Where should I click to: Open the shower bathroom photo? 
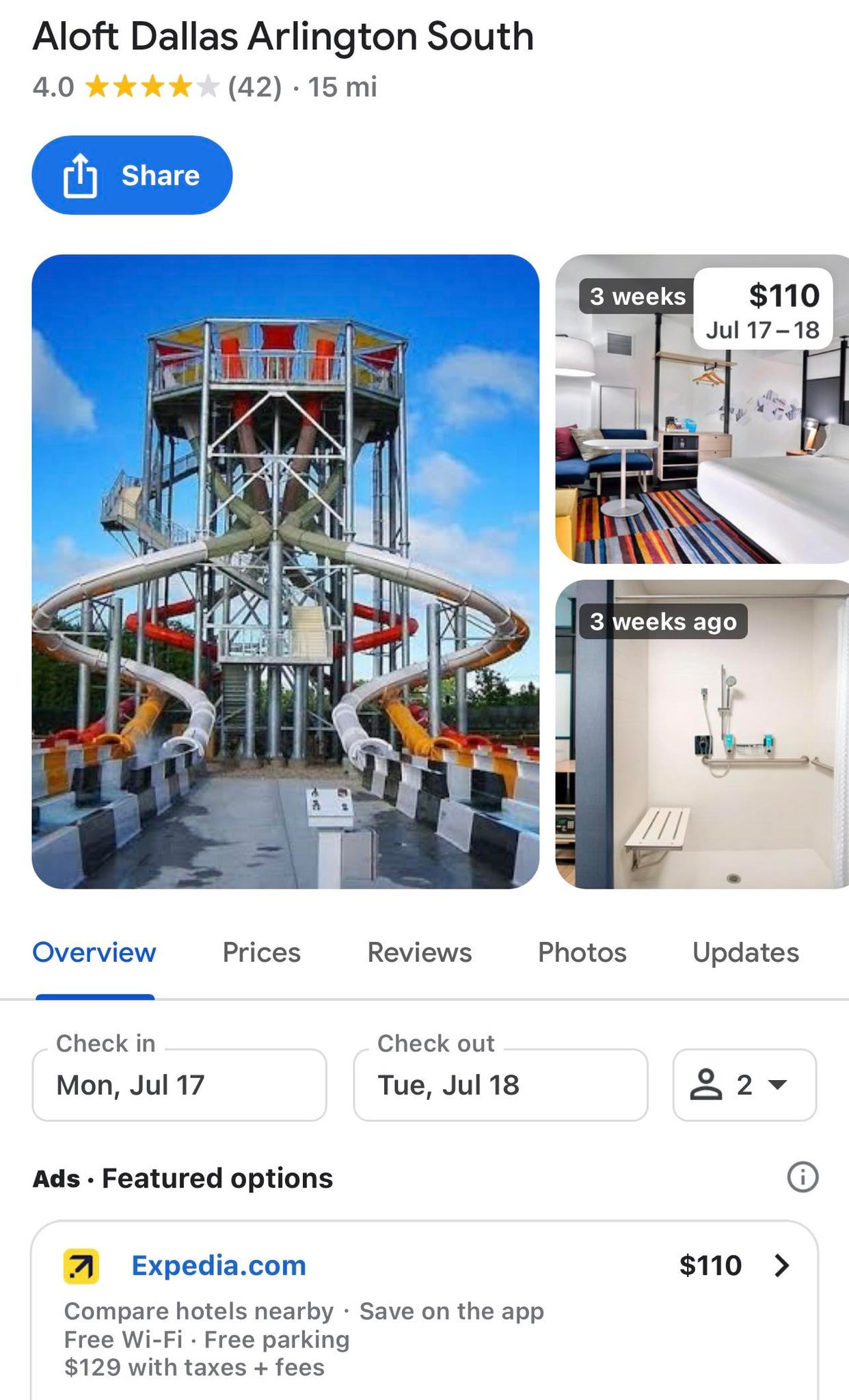[x=702, y=734]
